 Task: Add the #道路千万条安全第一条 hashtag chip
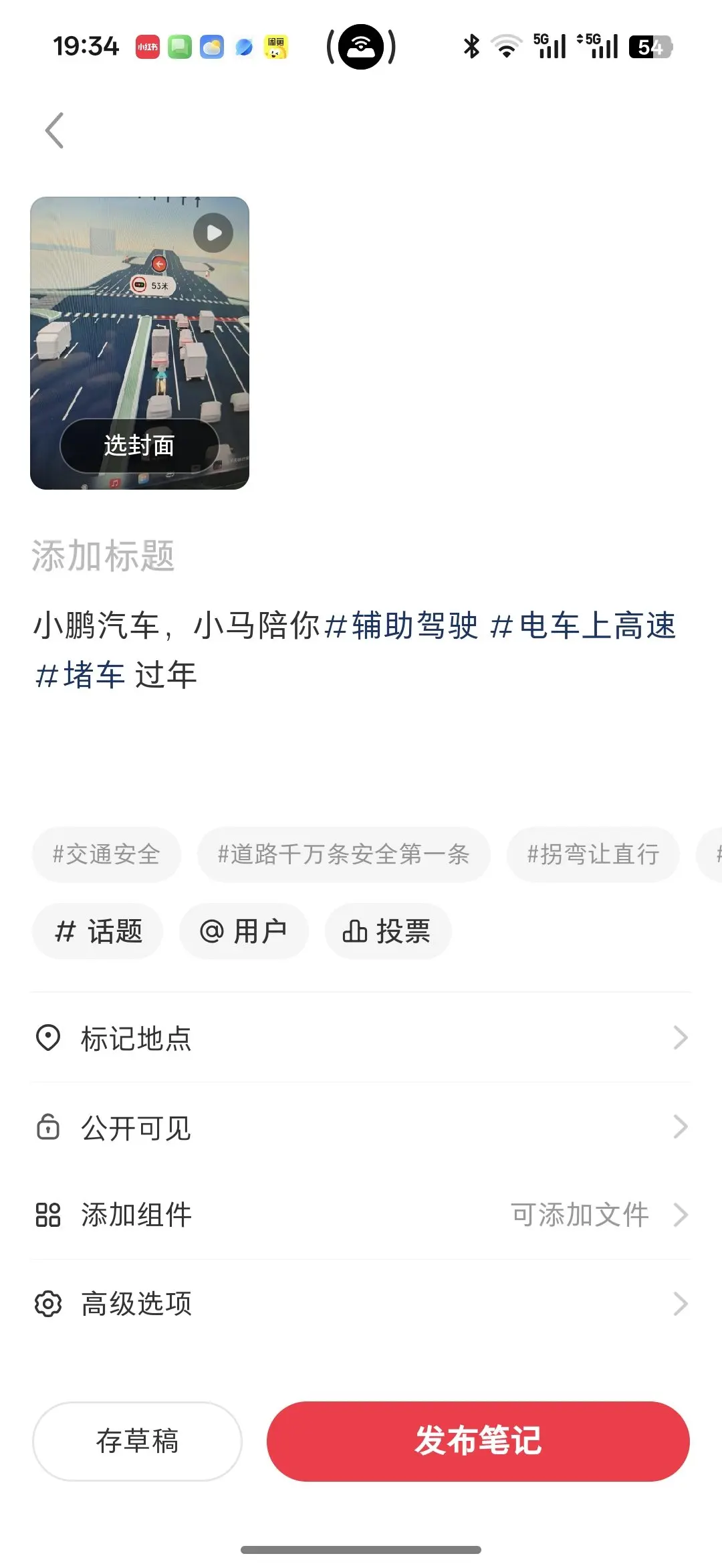pos(344,854)
